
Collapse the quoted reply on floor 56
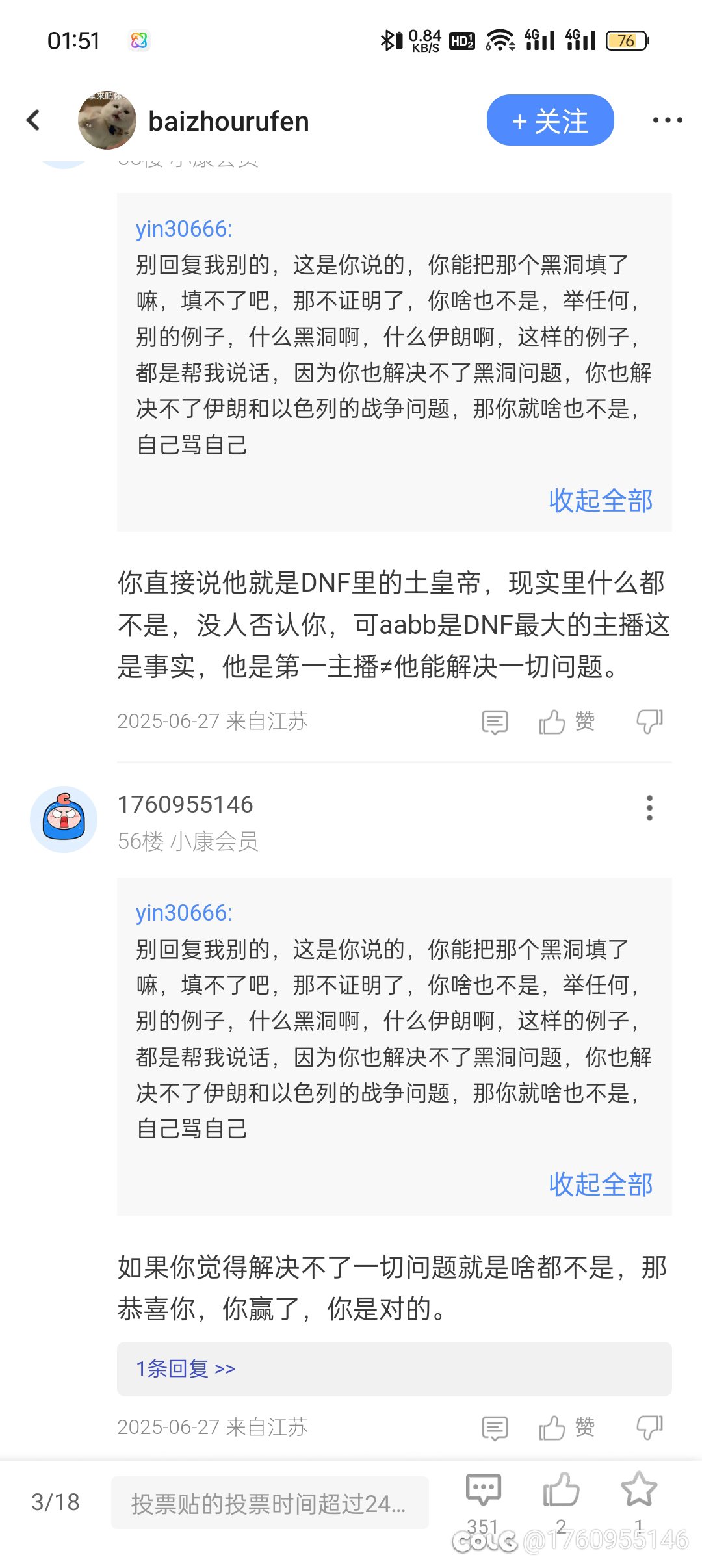[x=601, y=1184]
